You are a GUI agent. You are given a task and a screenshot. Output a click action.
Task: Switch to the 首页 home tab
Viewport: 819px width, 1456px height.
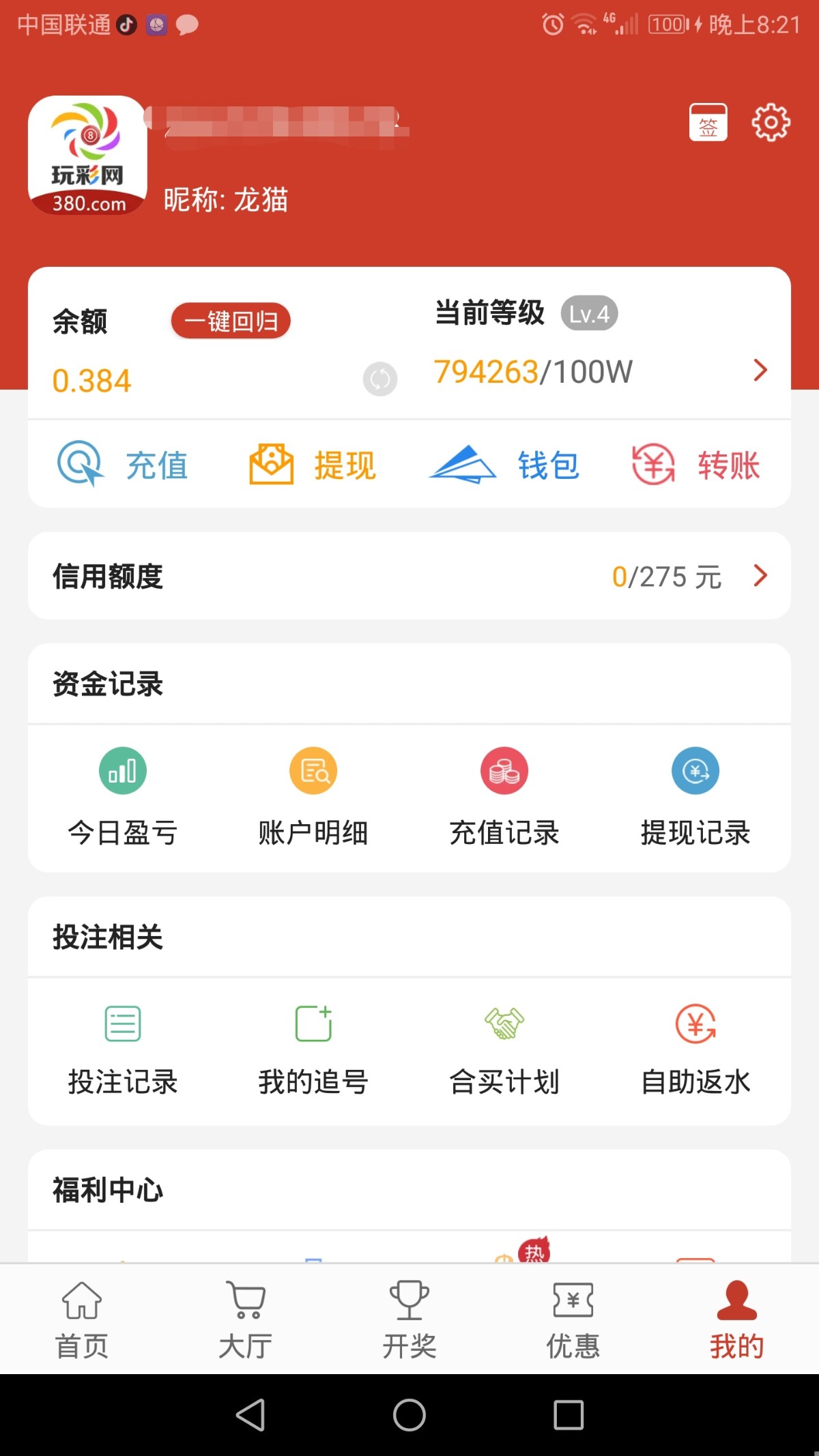click(82, 1319)
